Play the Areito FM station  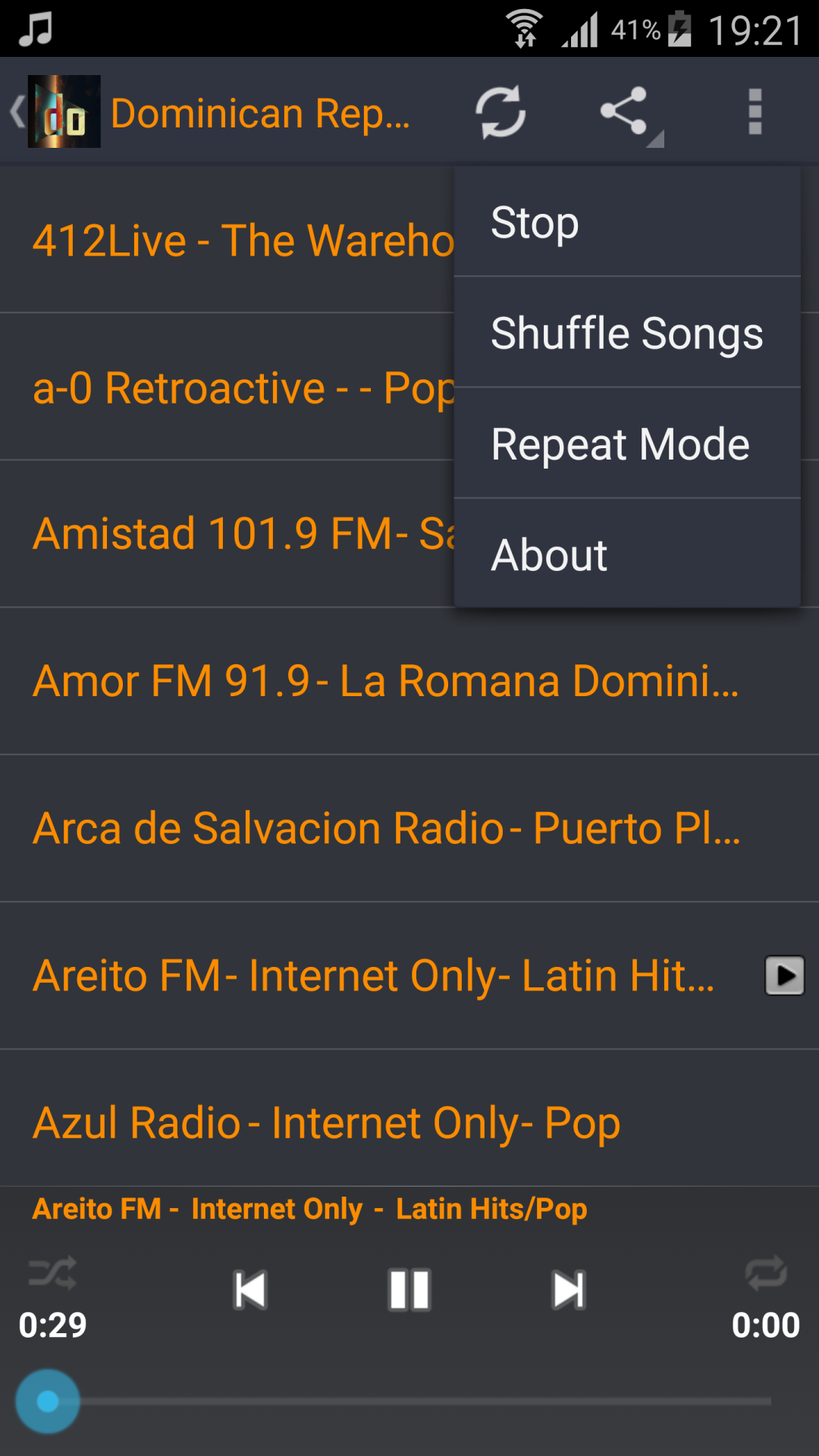(784, 976)
